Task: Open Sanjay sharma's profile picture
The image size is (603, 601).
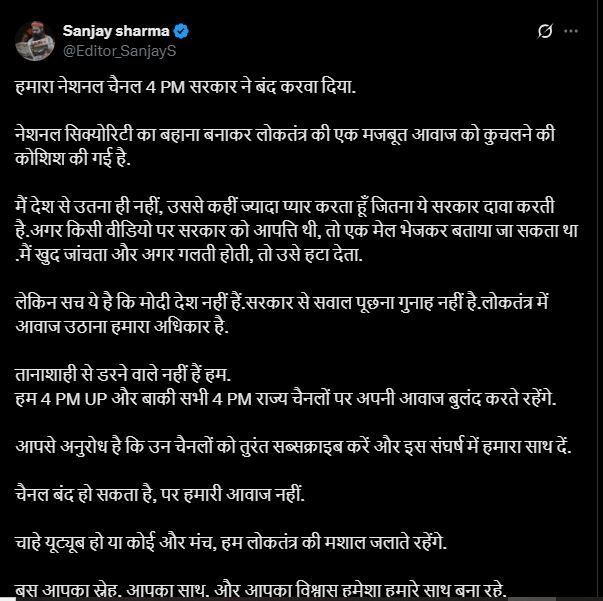Action: [x=35, y=38]
